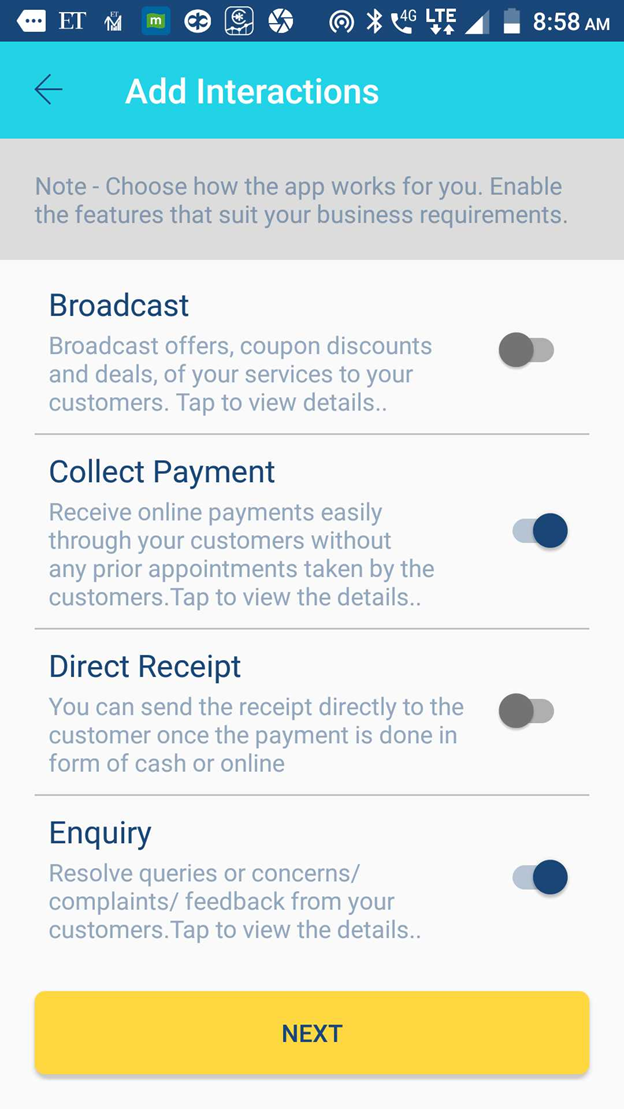This screenshot has width=624, height=1109.
Task: Switch on the Direct Receipt toggle
Action: point(526,711)
